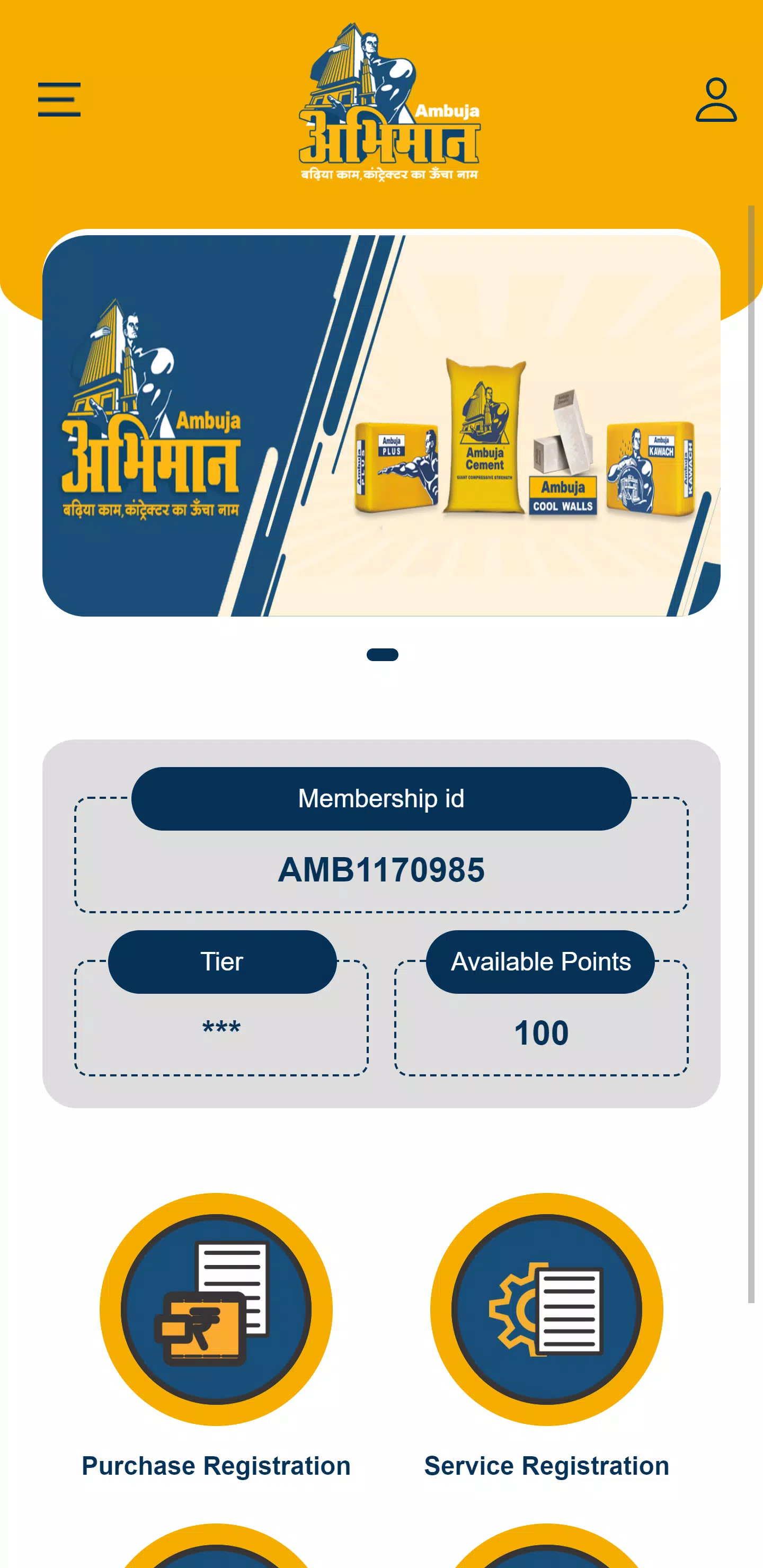Open the user profile icon
Image resolution: width=763 pixels, height=1568 pixels.
point(716,99)
